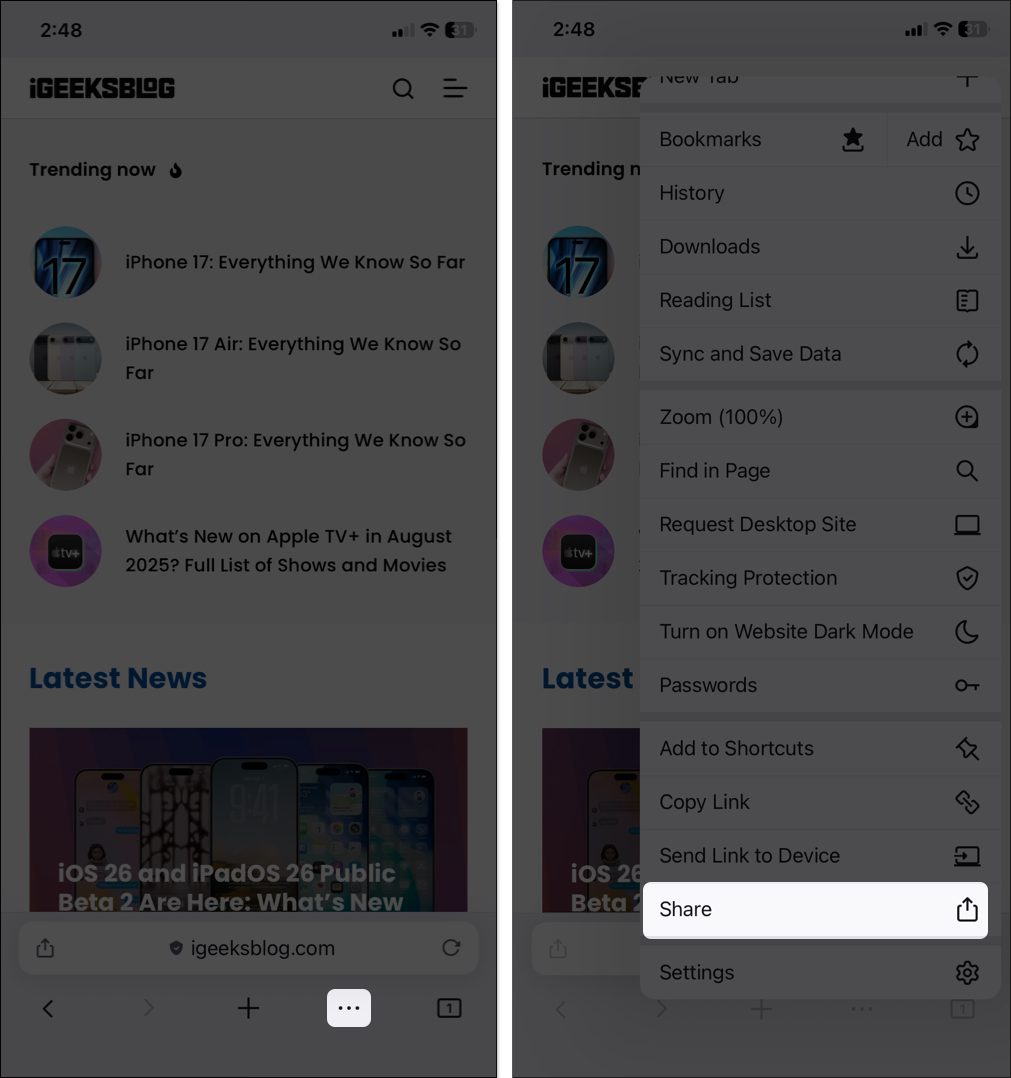Open the three-dot overflow menu
Screen dimensions: 1011x1078
click(348, 1008)
